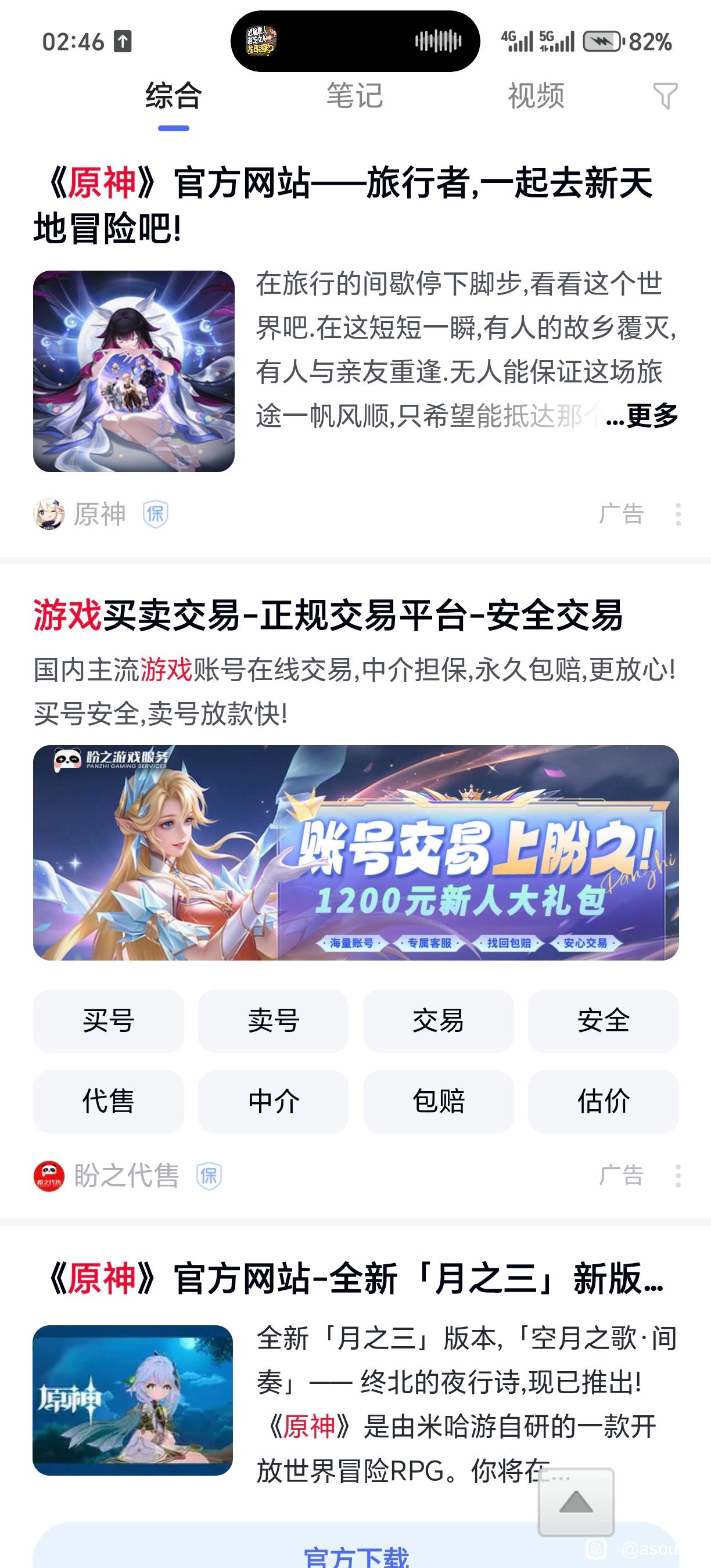The image size is (711, 1568).
Task: Expand description with 更多 link
Action: click(651, 416)
